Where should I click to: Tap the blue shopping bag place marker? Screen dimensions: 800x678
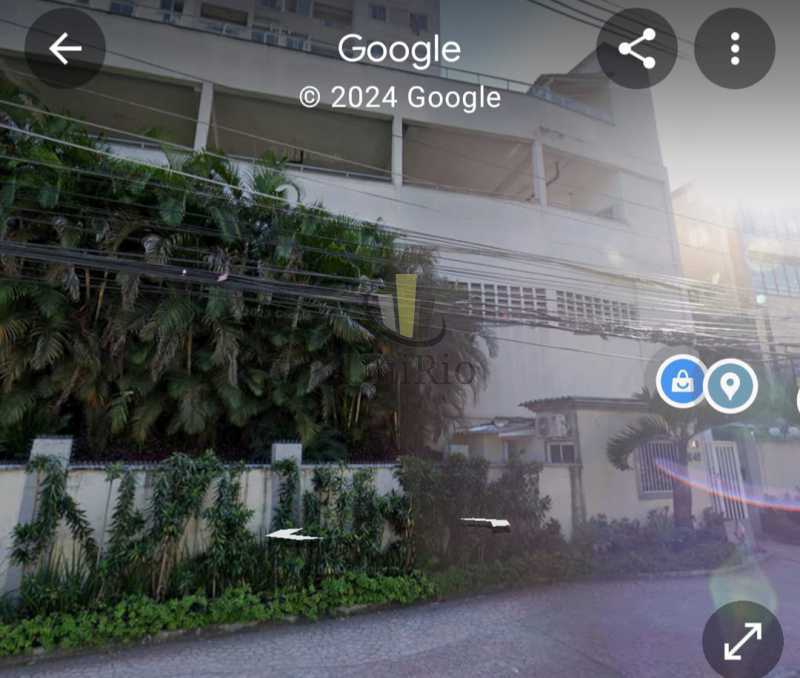coord(682,382)
